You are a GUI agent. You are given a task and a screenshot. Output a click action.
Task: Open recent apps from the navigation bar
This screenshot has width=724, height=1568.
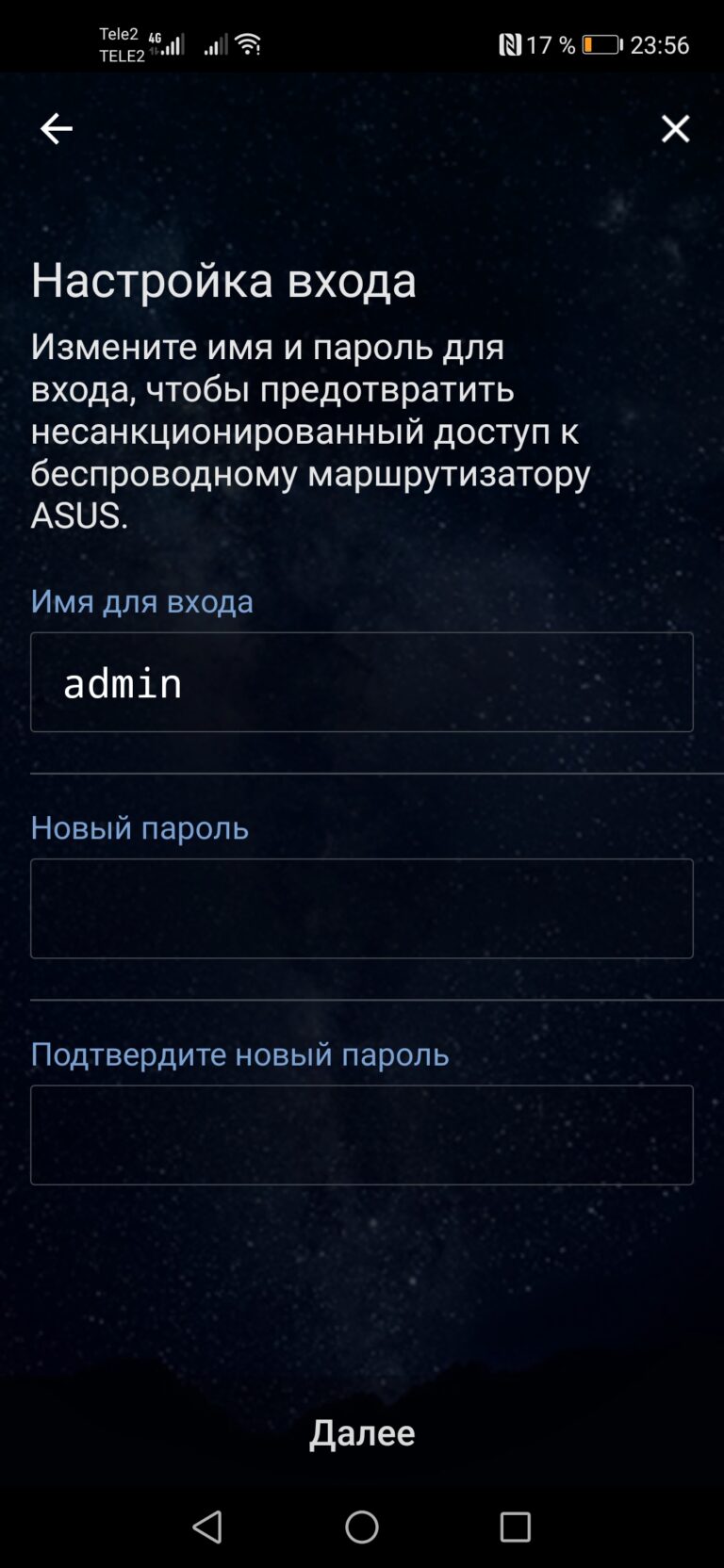click(x=516, y=1527)
